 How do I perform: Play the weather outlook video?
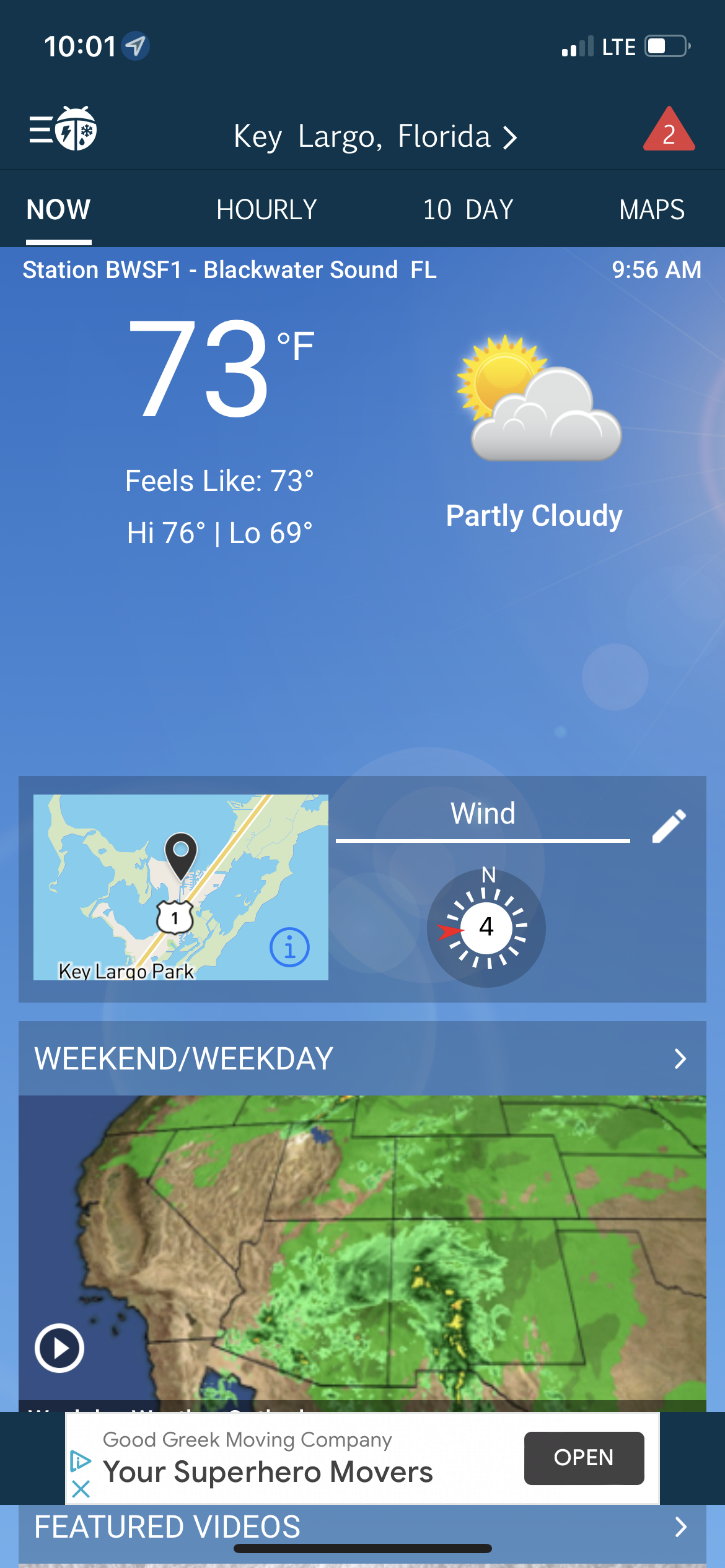coord(59,1348)
